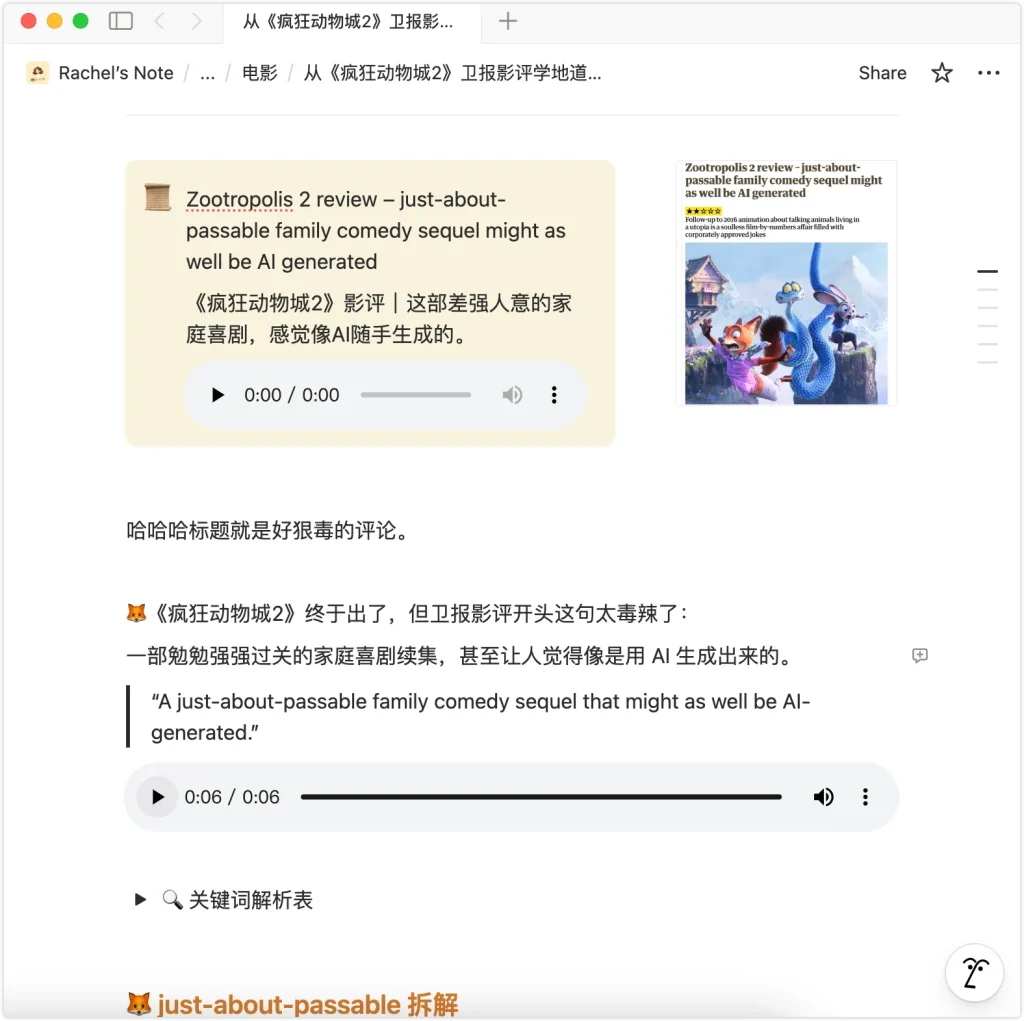The height and width of the screenshot is (1021, 1024).
Task: Add page to favorites with star
Action: tap(942, 73)
